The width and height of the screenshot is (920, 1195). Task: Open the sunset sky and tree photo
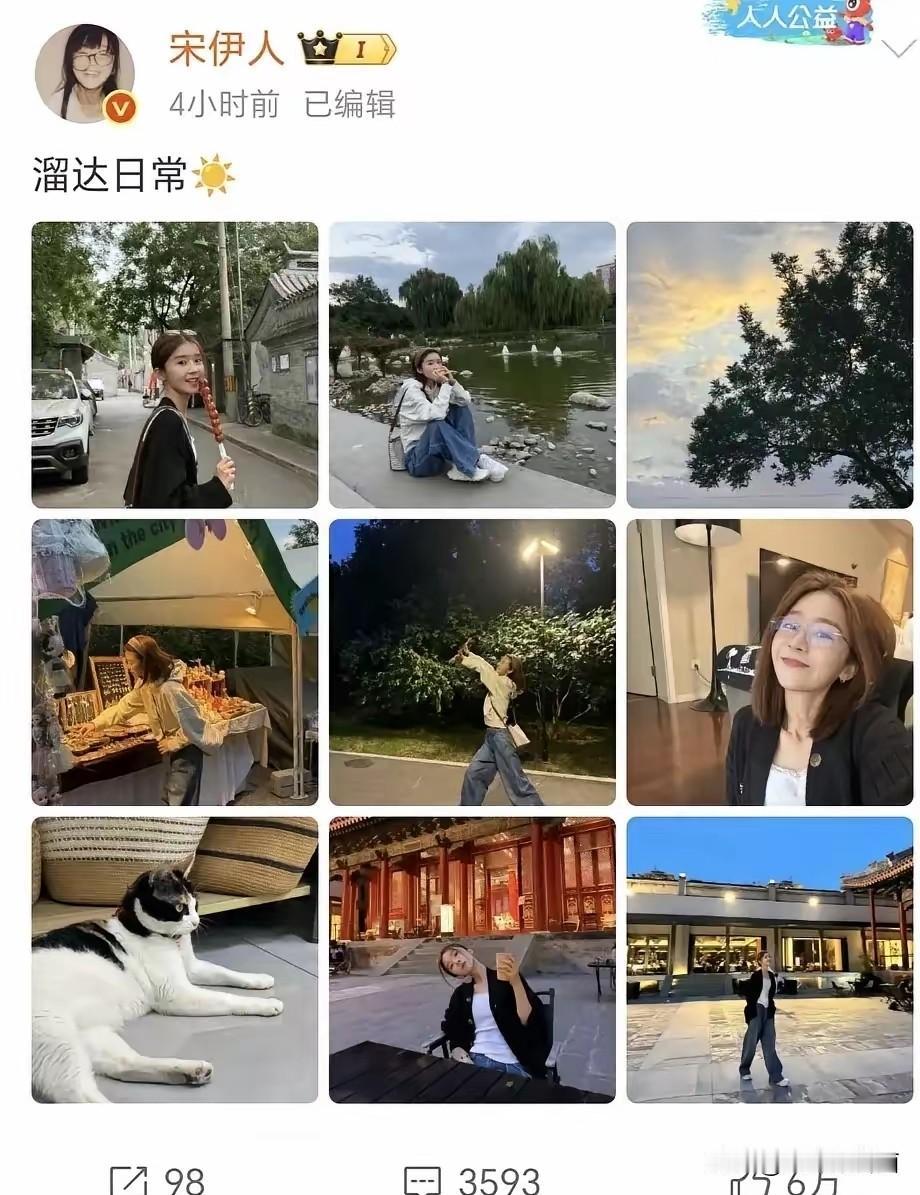(769, 365)
